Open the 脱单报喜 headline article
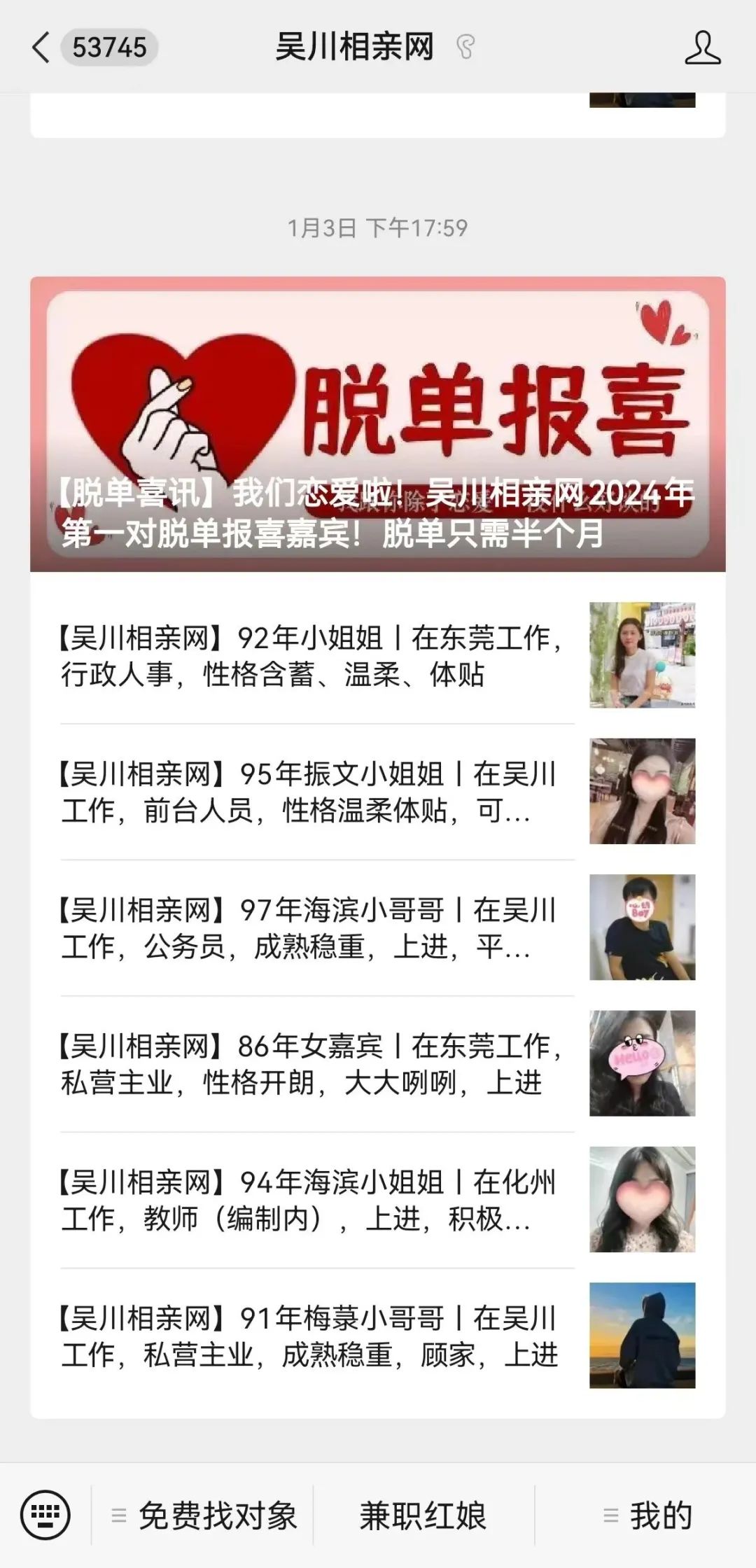 (378, 424)
